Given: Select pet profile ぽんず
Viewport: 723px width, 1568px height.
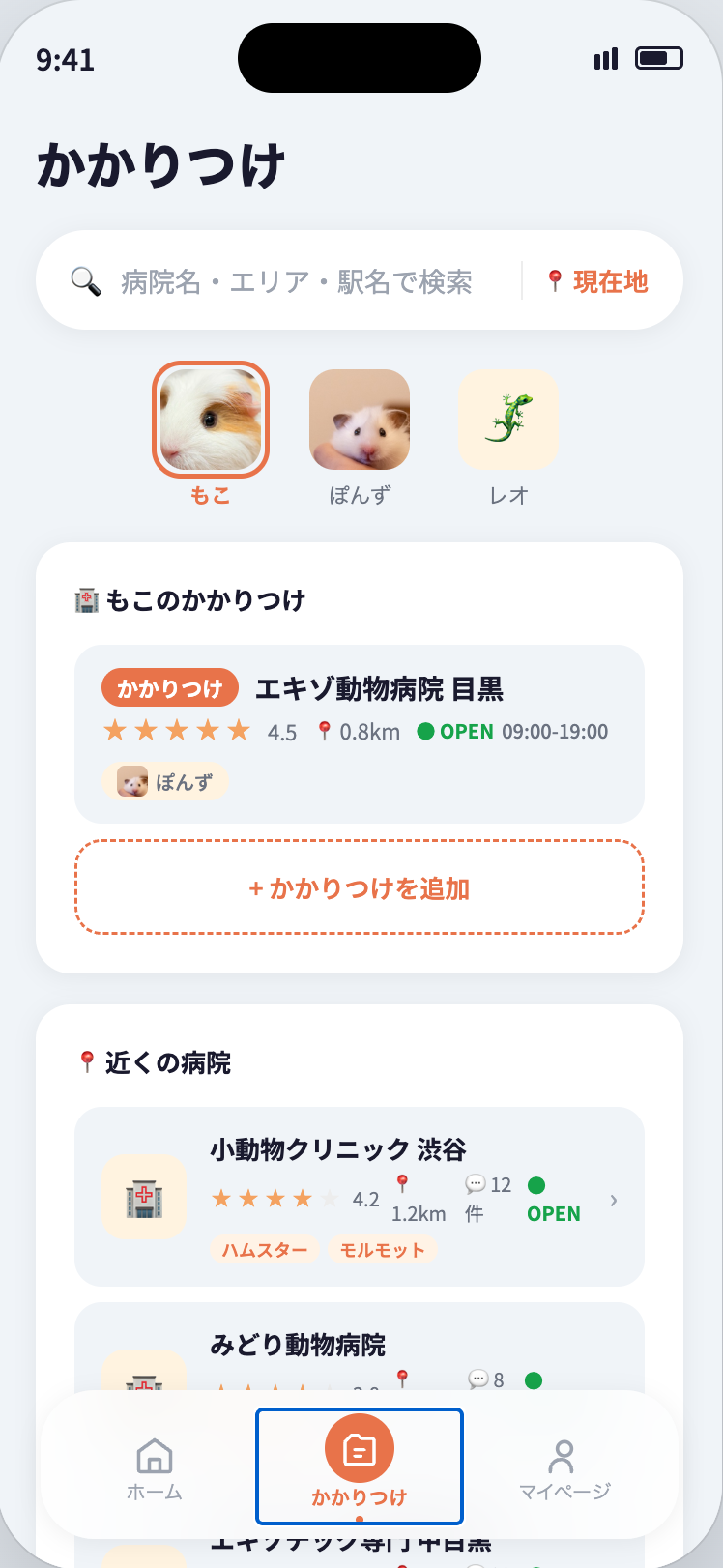Looking at the screenshot, I should coord(360,420).
